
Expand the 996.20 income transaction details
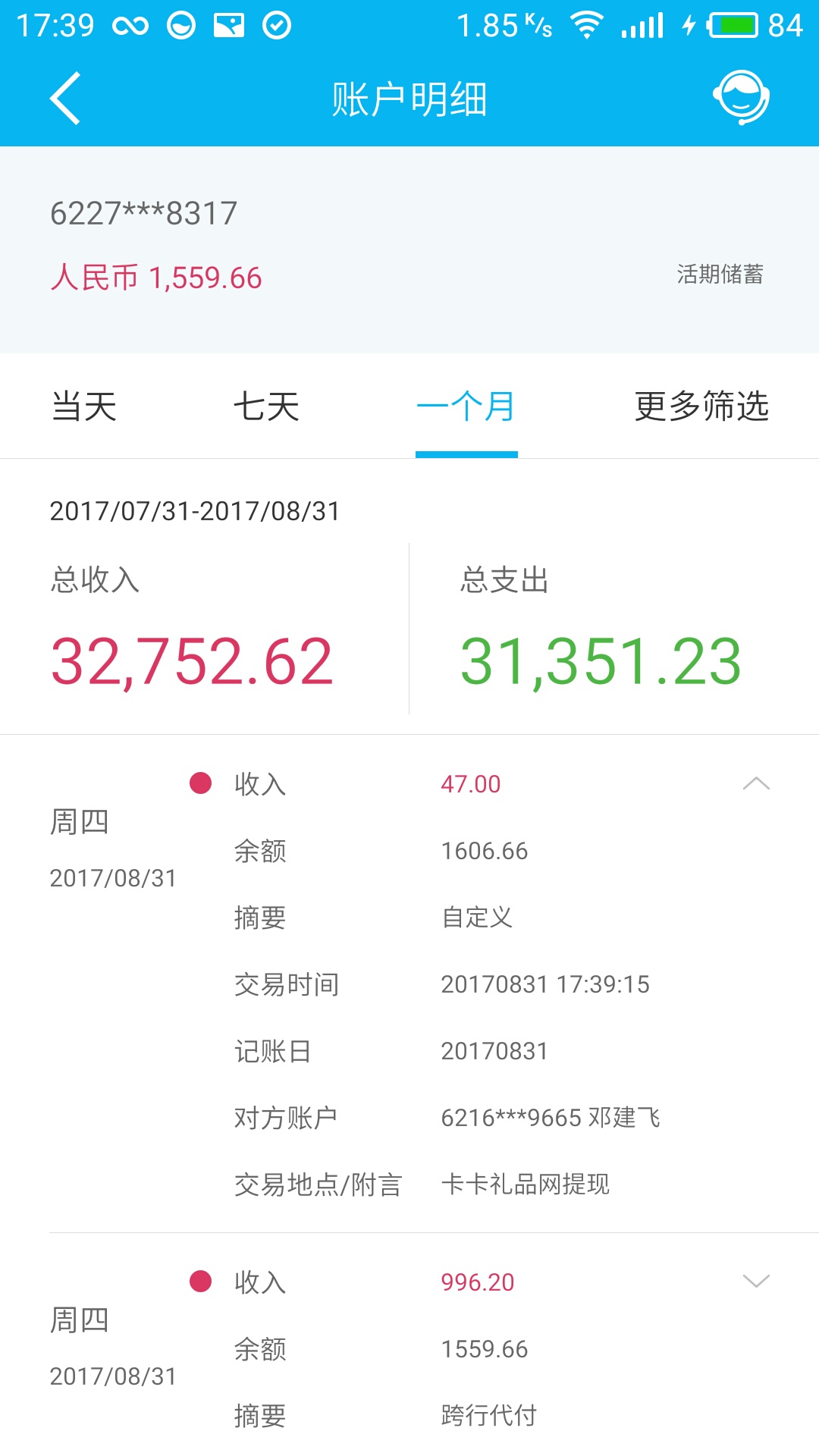tap(756, 1282)
